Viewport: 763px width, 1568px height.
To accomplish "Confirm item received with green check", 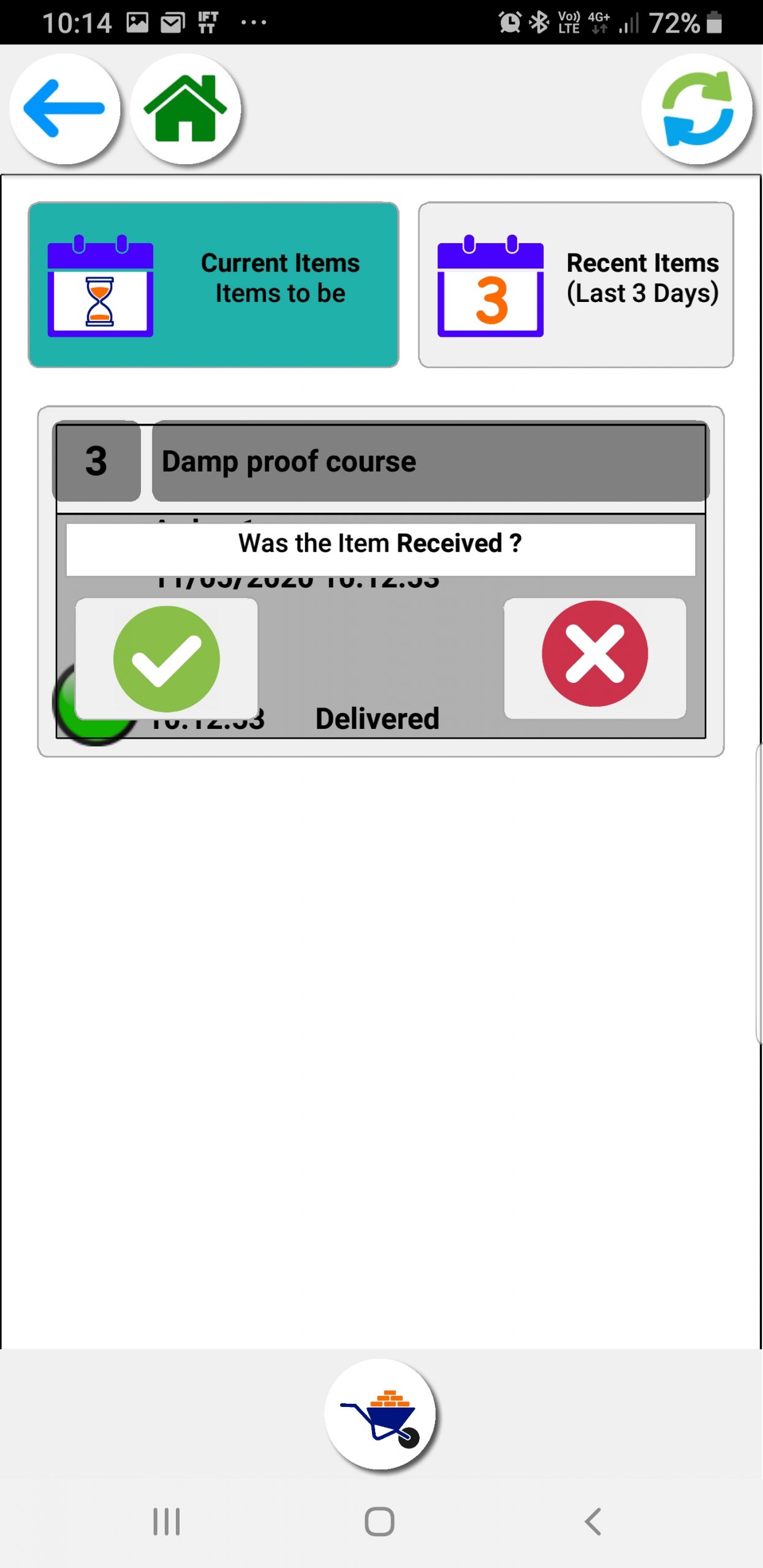I will point(166,658).
